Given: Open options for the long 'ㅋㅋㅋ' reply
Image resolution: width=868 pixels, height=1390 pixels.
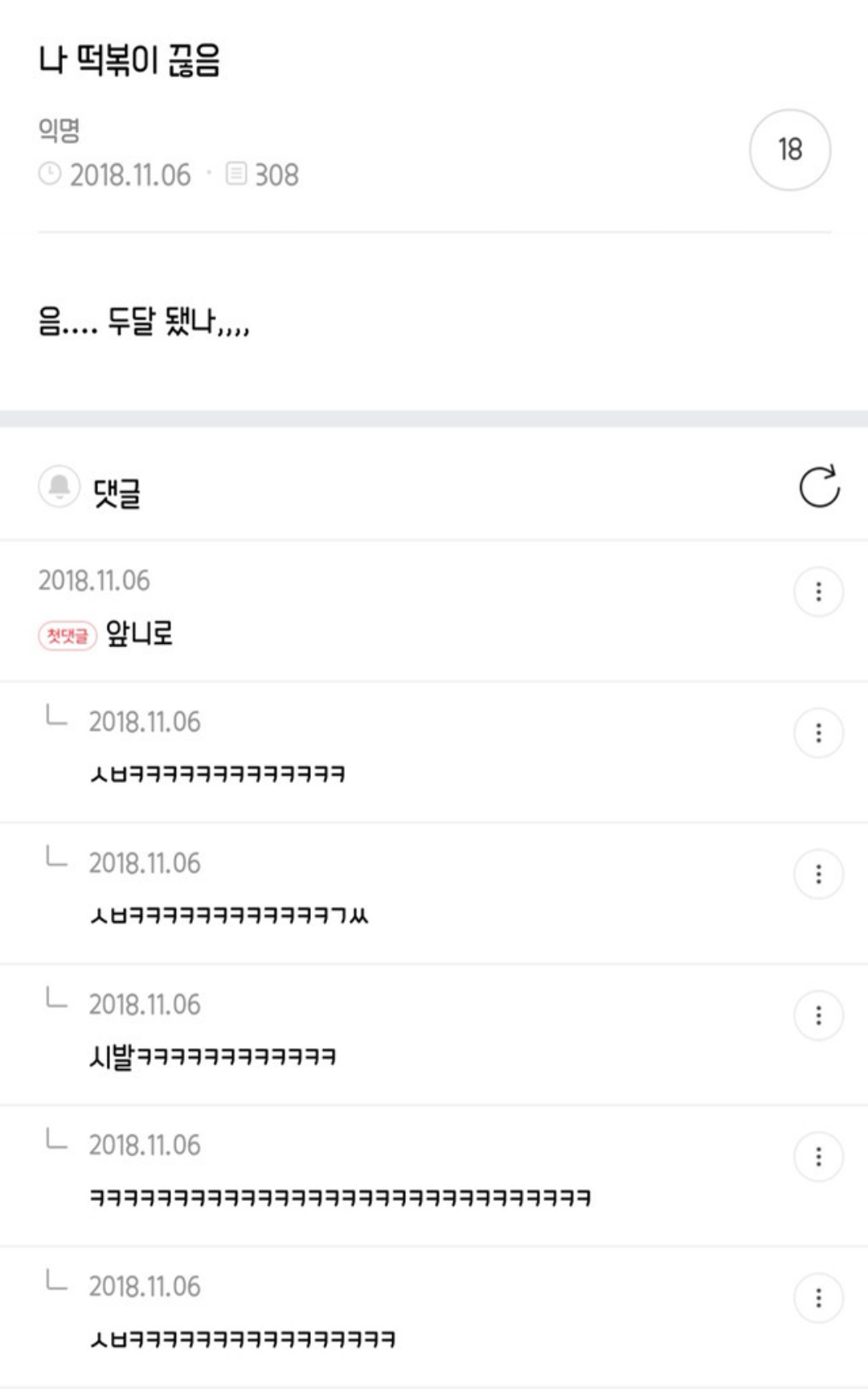Looking at the screenshot, I should 818,1156.
